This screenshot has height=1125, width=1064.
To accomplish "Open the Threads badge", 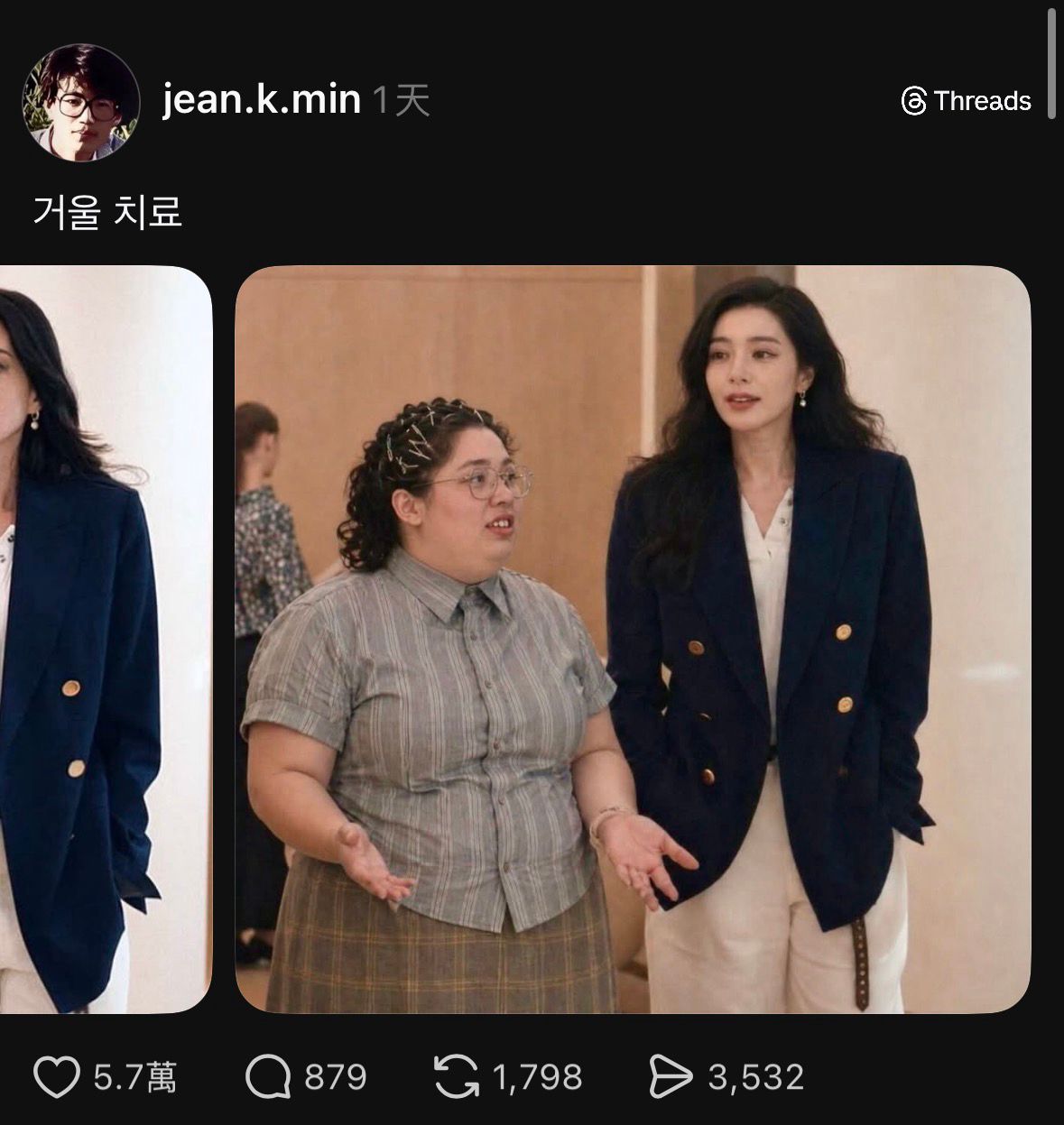I will click(x=966, y=101).
